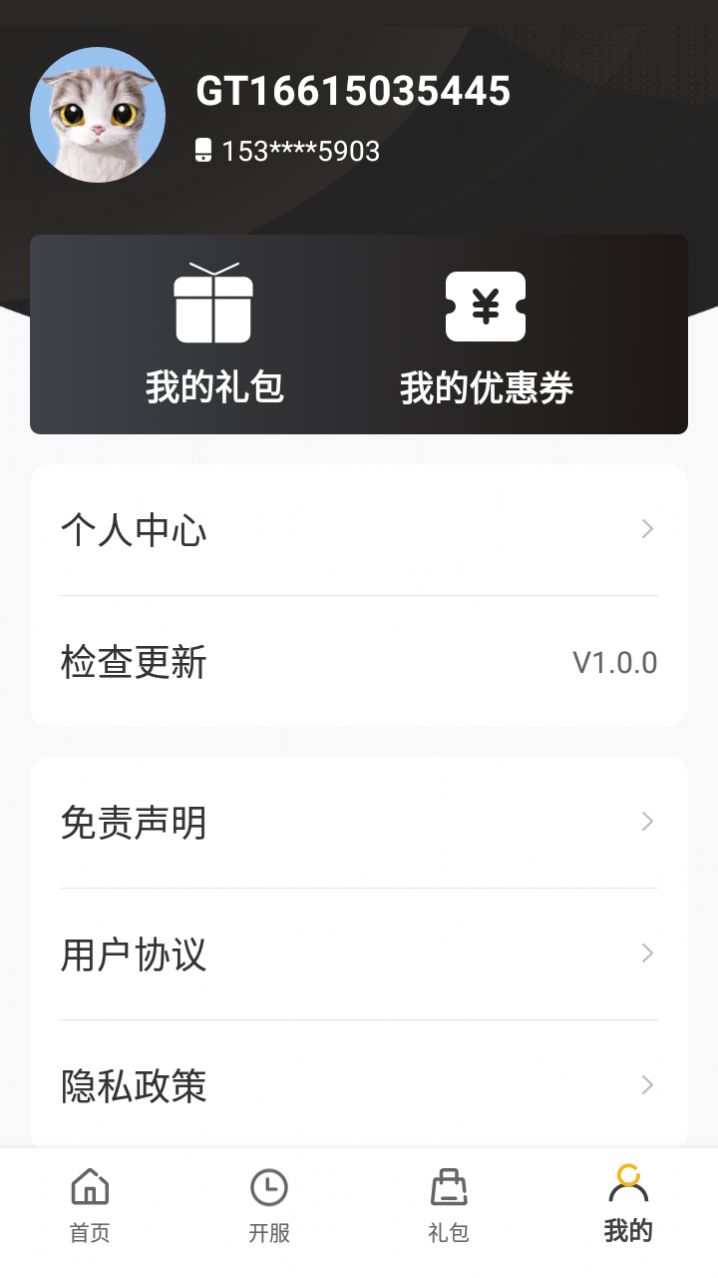View the 用户协议 user agreement
The image size is (718, 1278).
tap(358, 954)
